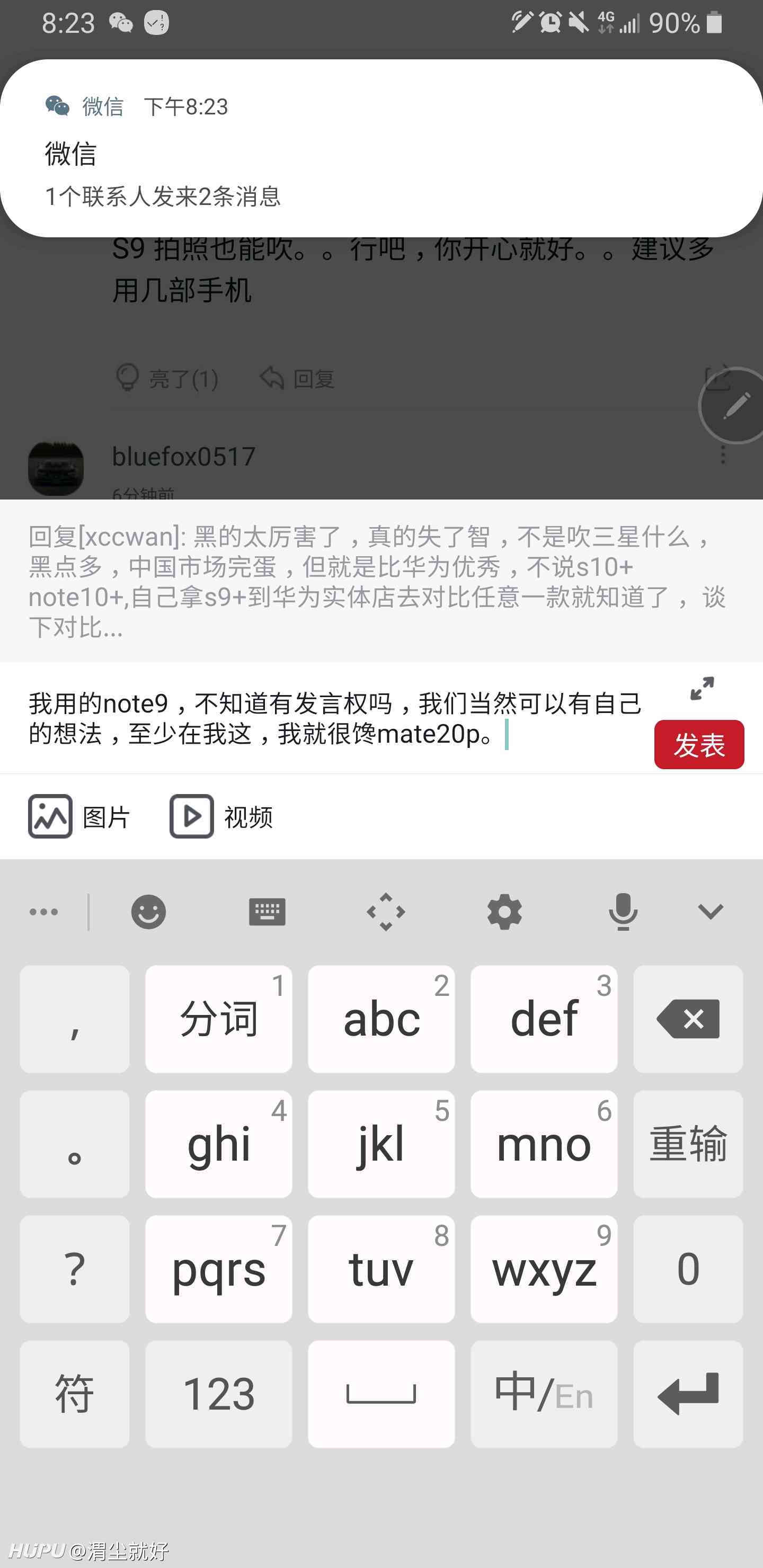Expand the reply editor to full screen
The width and height of the screenshot is (763, 1568).
702,689
